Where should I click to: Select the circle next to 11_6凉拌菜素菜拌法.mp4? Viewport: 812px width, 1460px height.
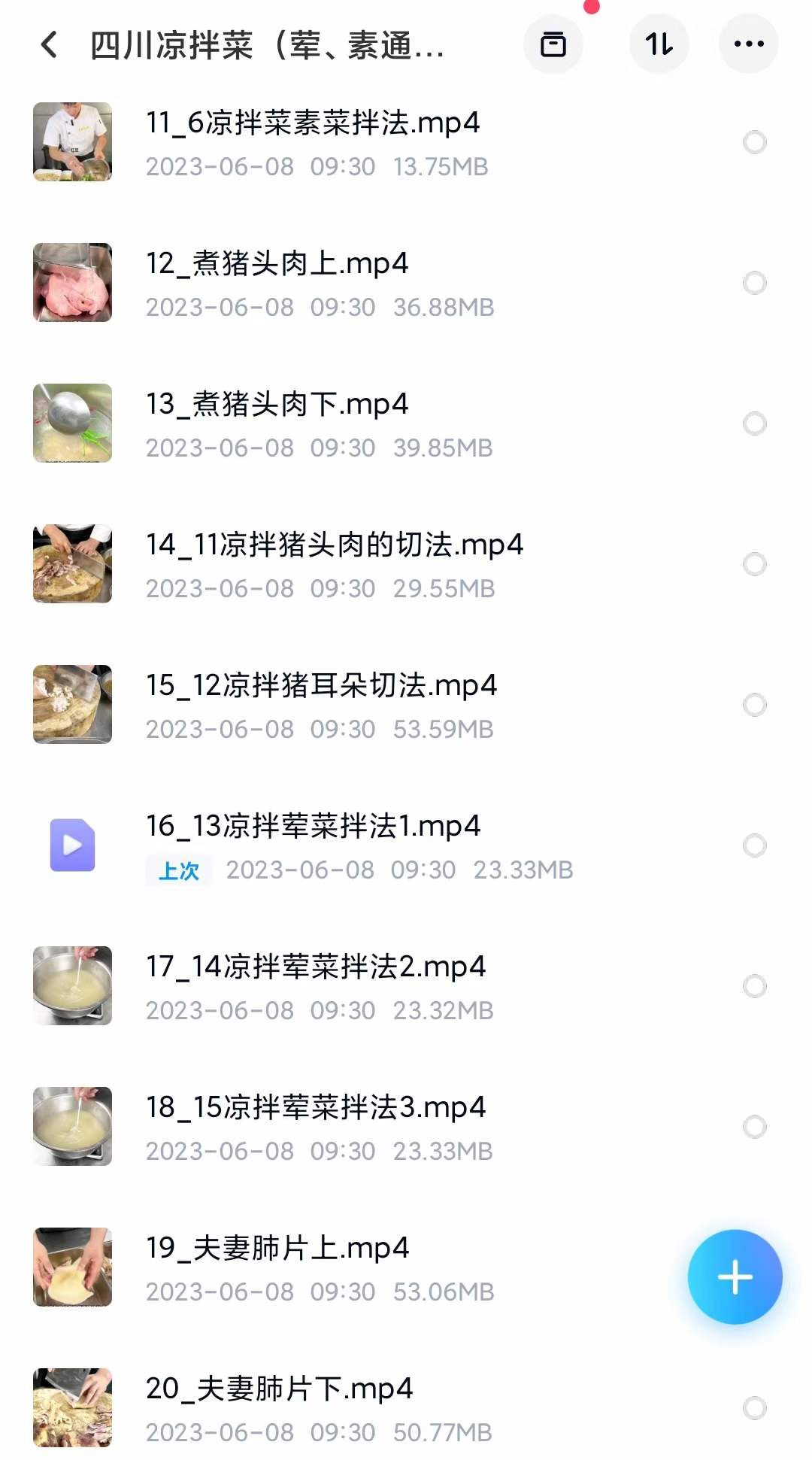753,141
